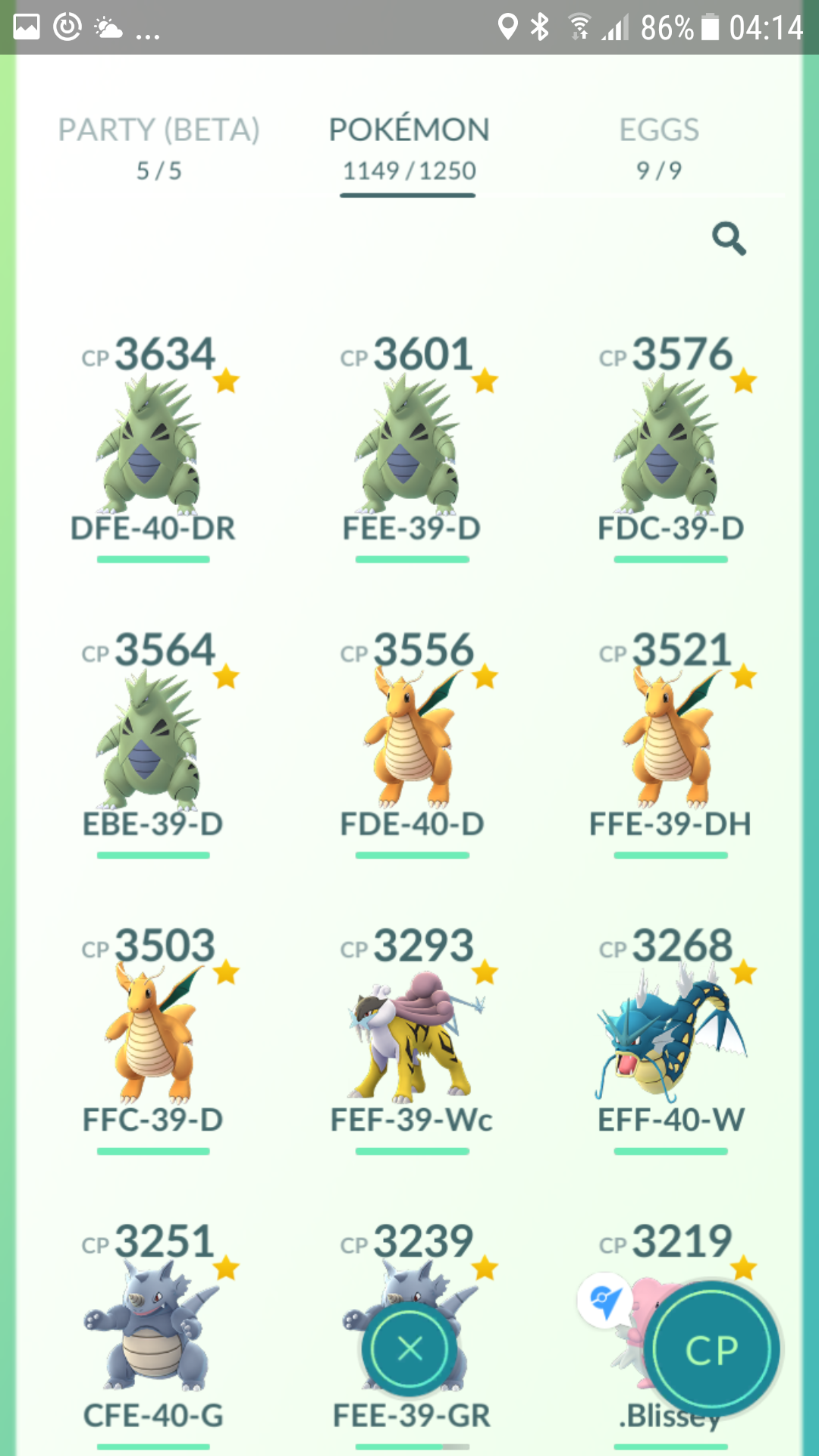Switch to the Eggs tab
Image resolution: width=819 pixels, height=1456 pixels.
[x=659, y=149]
